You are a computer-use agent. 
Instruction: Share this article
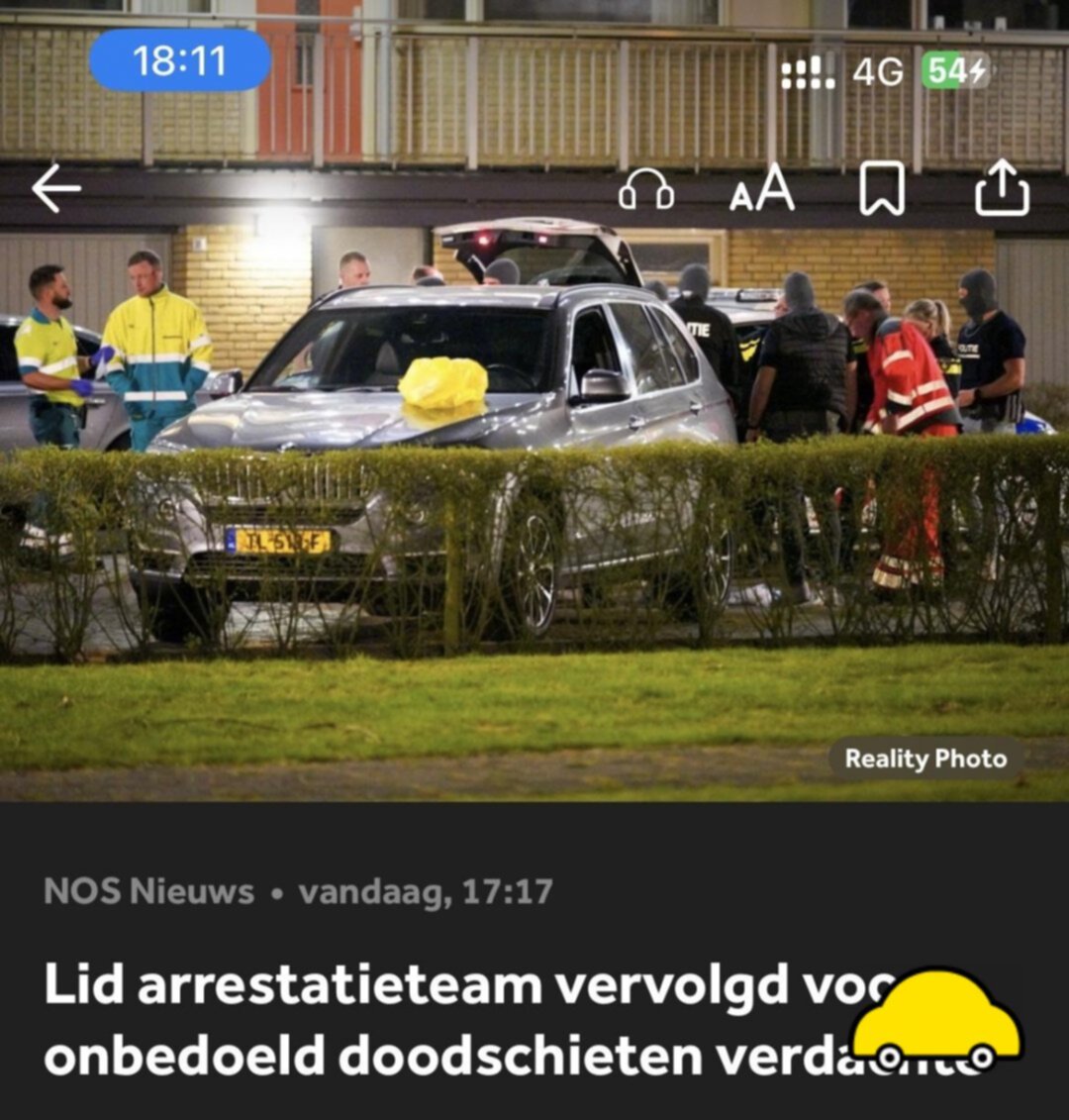coord(1002,189)
